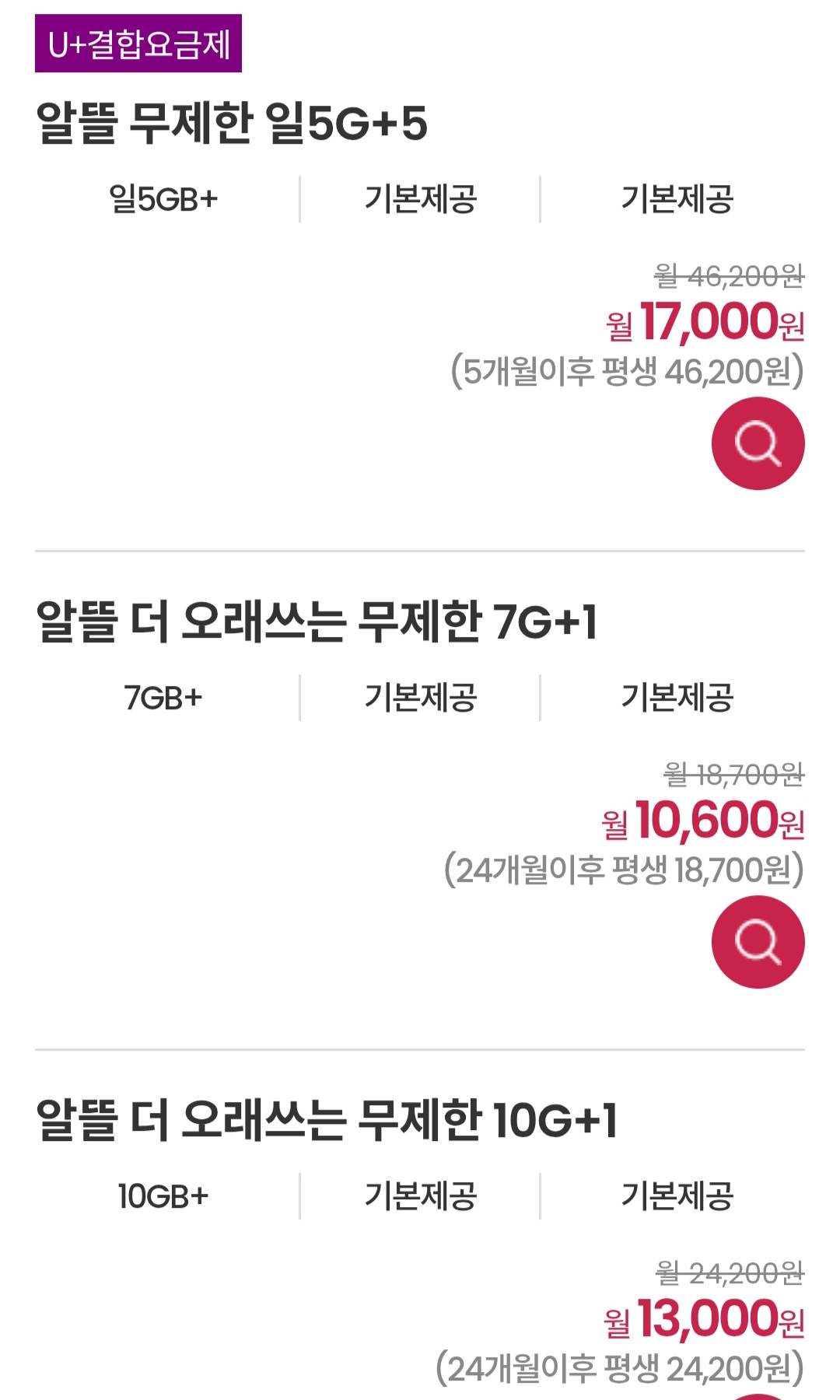Tap the magnifier button for 알뜰 무제한 일5G+5

tap(758, 443)
